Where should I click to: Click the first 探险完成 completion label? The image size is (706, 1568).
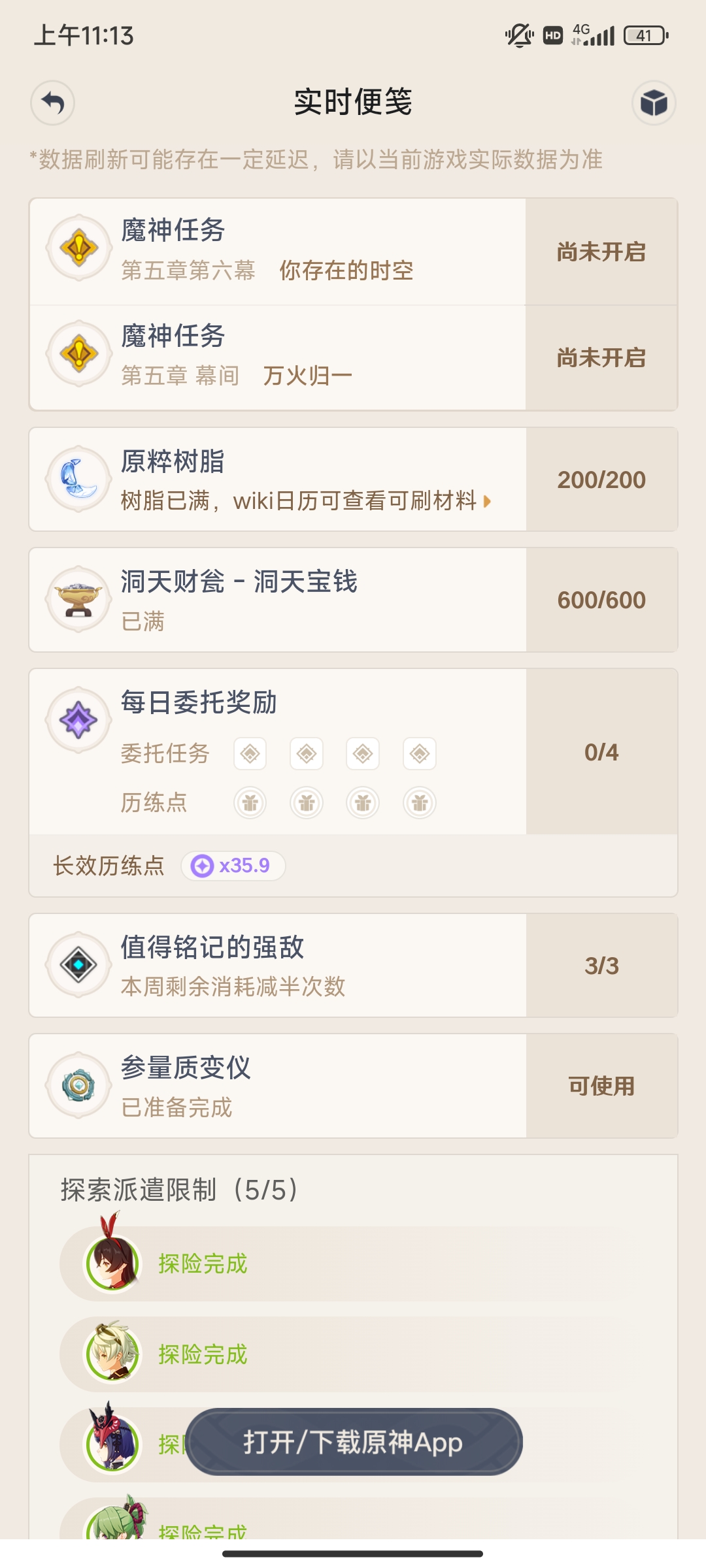203,1264
